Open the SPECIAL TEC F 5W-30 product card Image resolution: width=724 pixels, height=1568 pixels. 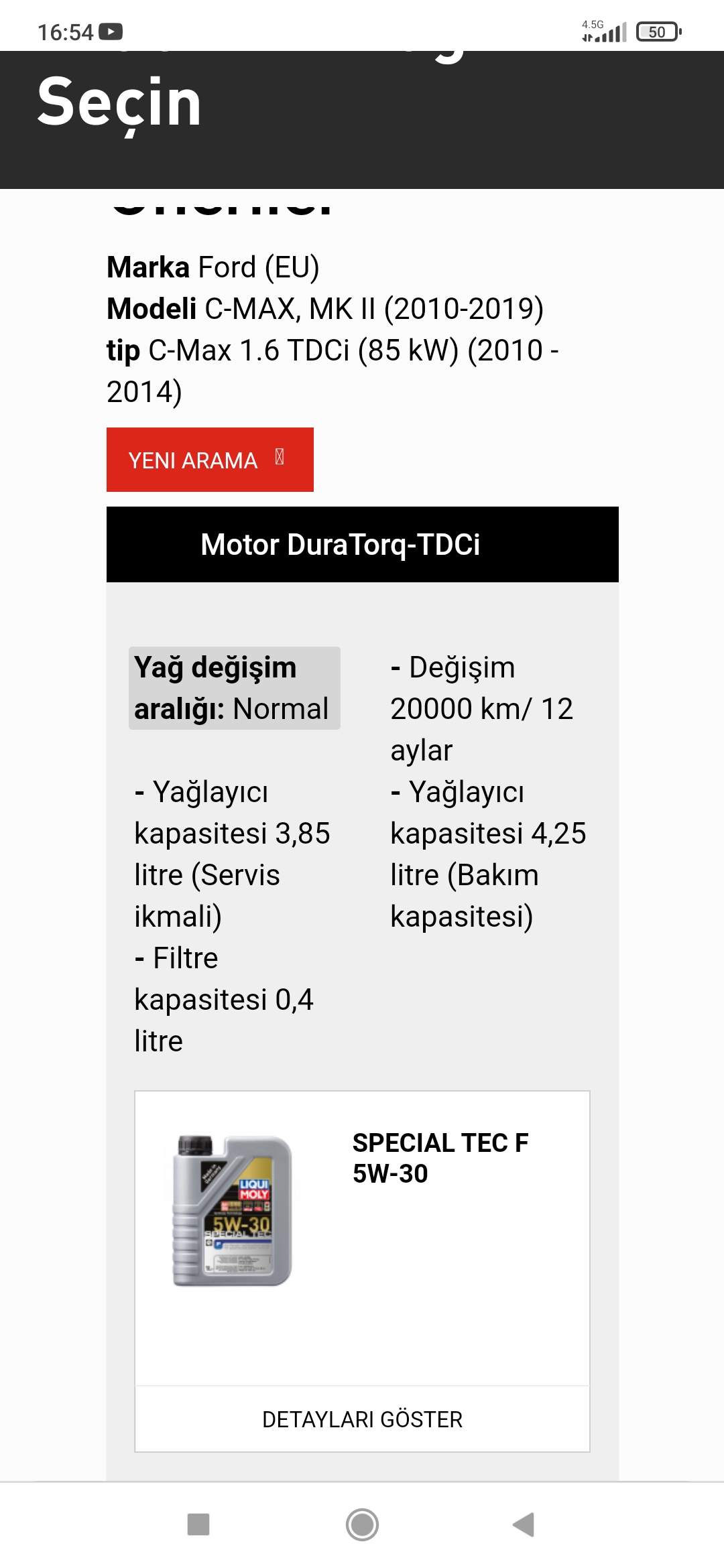pos(362,1238)
